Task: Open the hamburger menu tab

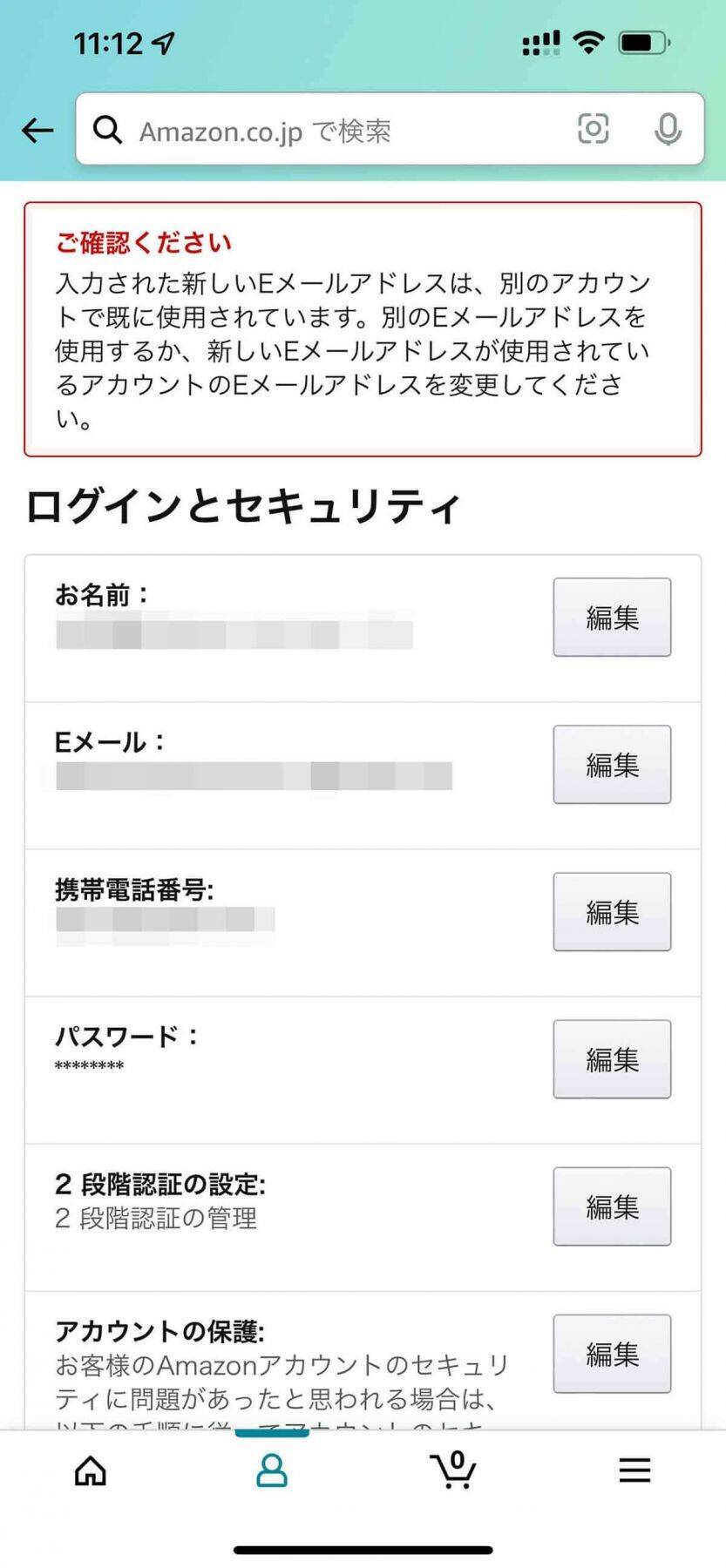Action: 634,1470
